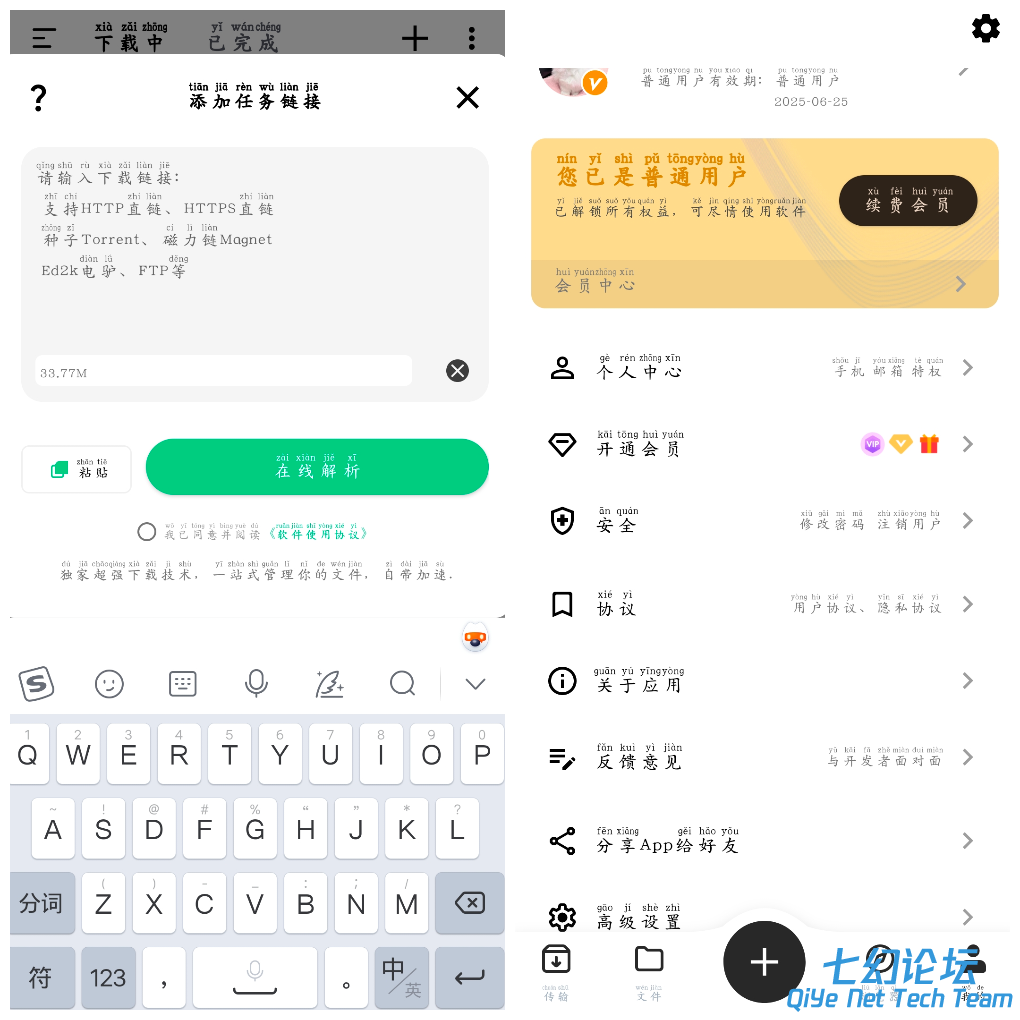The height and width of the screenshot is (1020, 1020).
Task: Open the settings gear icon
Action: [985, 29]
